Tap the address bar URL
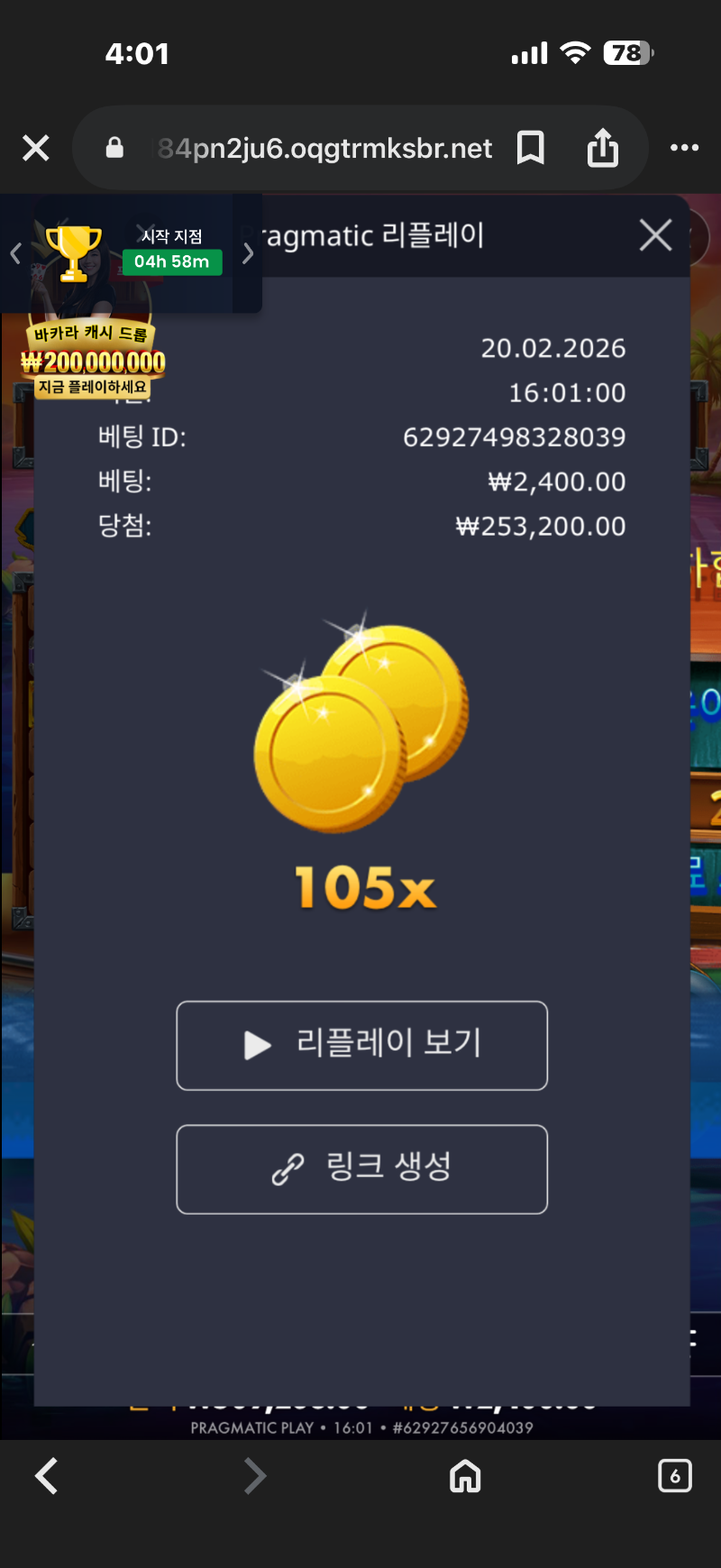 coord(324,148)
